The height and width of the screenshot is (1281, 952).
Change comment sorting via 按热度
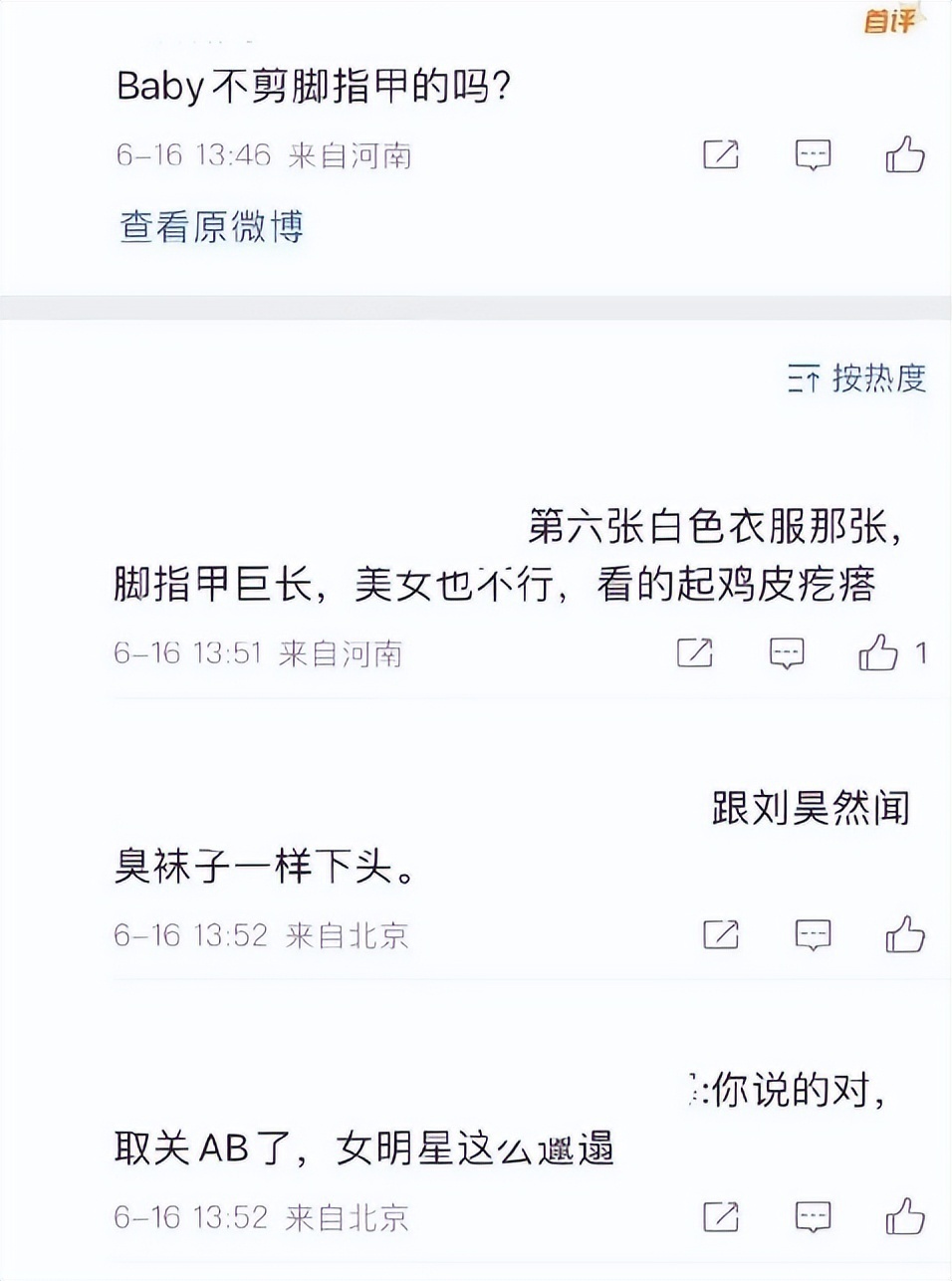tap(857, 379)
